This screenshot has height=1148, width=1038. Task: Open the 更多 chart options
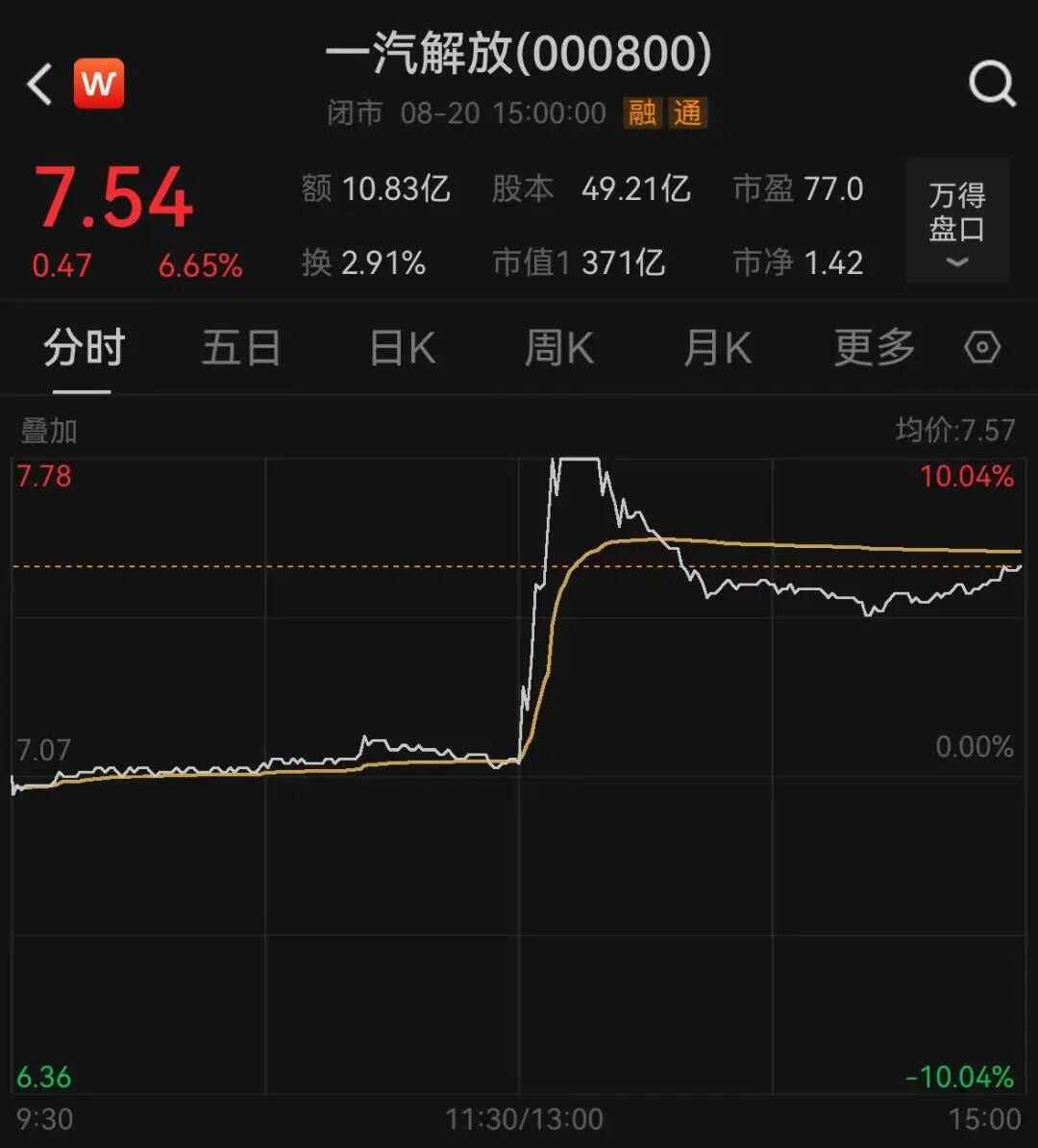874,347
